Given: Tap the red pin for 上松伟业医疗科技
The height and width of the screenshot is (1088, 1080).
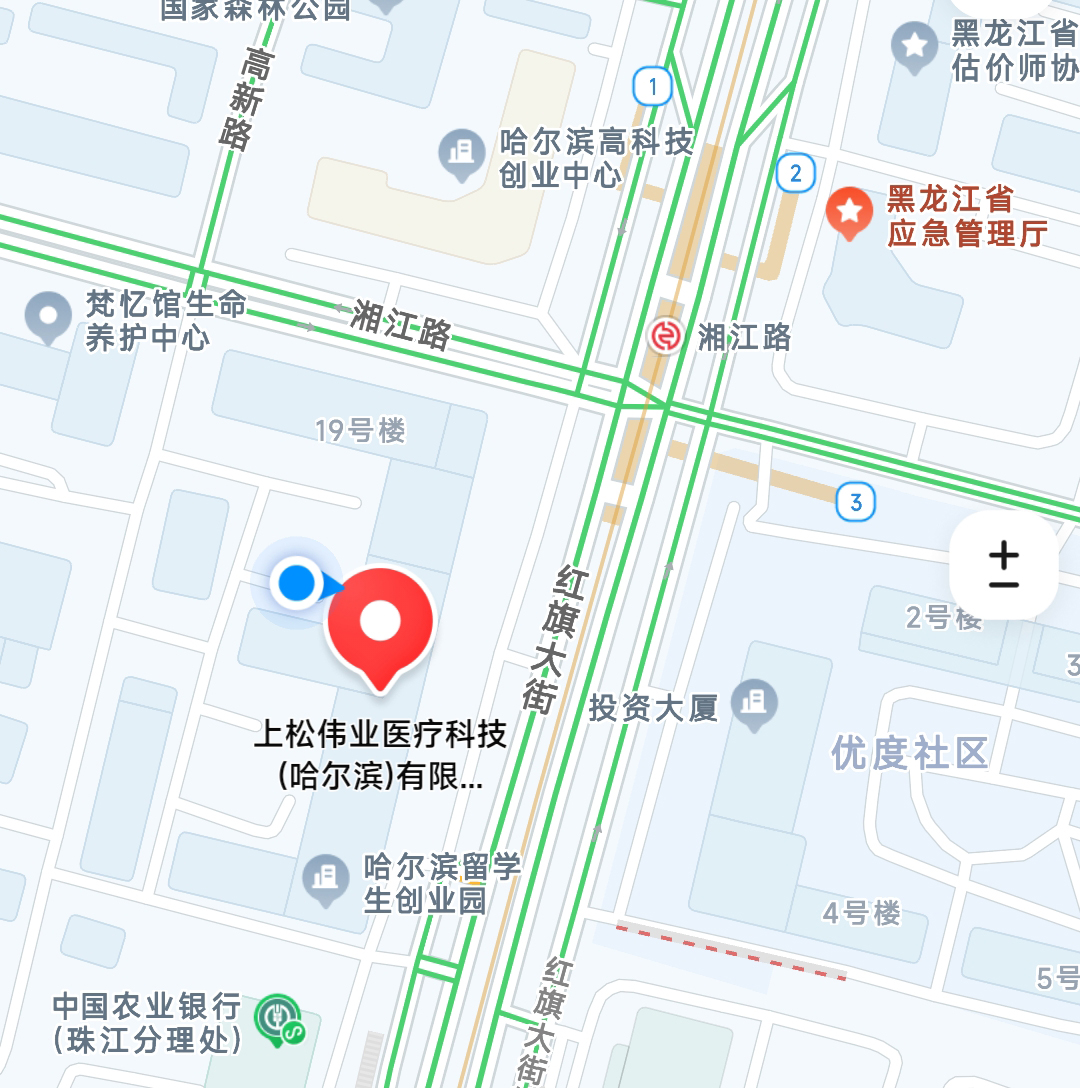Looking at the screenshot, I should click(380, 622).
